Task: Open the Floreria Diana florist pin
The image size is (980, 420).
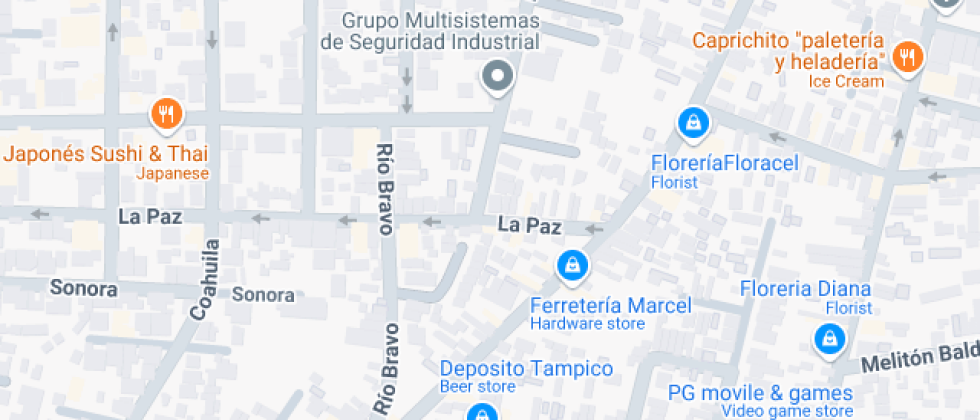Action: [827, 339]
